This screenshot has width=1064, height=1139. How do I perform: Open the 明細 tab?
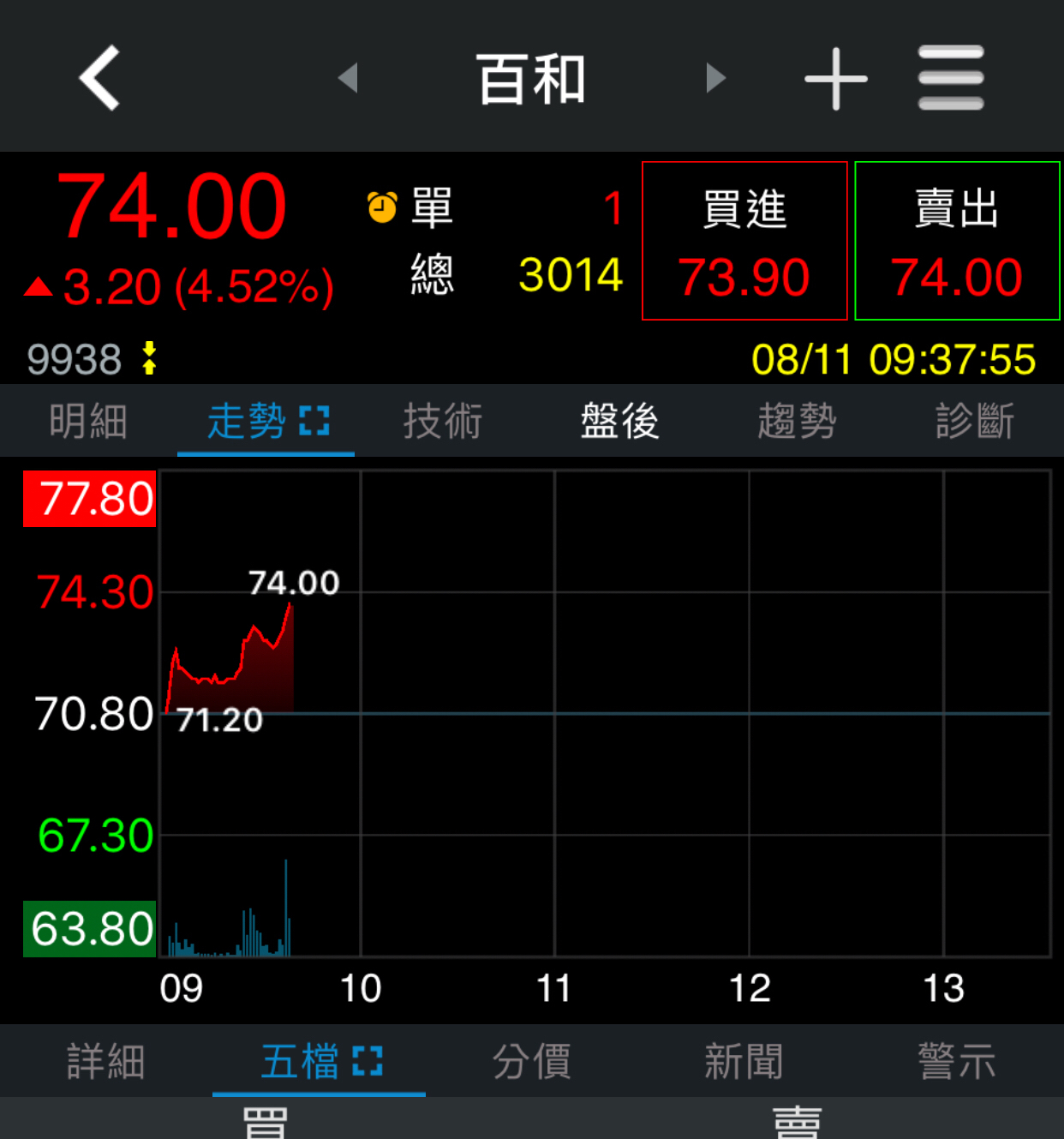[x=88, y=421]
